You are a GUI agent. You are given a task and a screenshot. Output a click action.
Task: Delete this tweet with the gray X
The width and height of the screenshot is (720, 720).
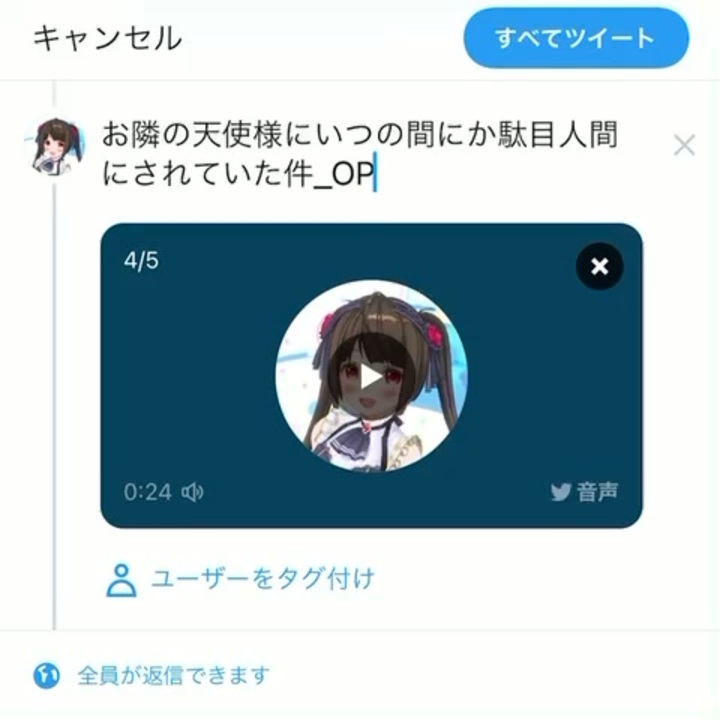[684, 145]
